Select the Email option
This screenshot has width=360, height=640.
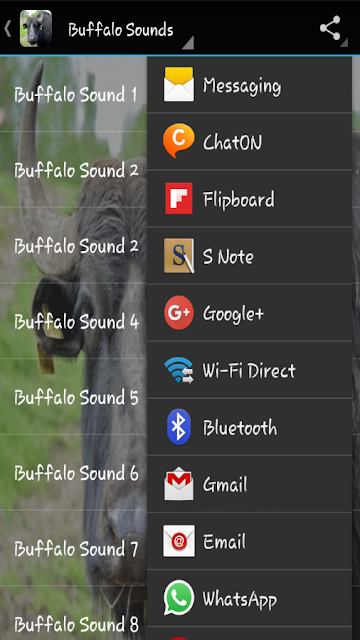[249, 542]
